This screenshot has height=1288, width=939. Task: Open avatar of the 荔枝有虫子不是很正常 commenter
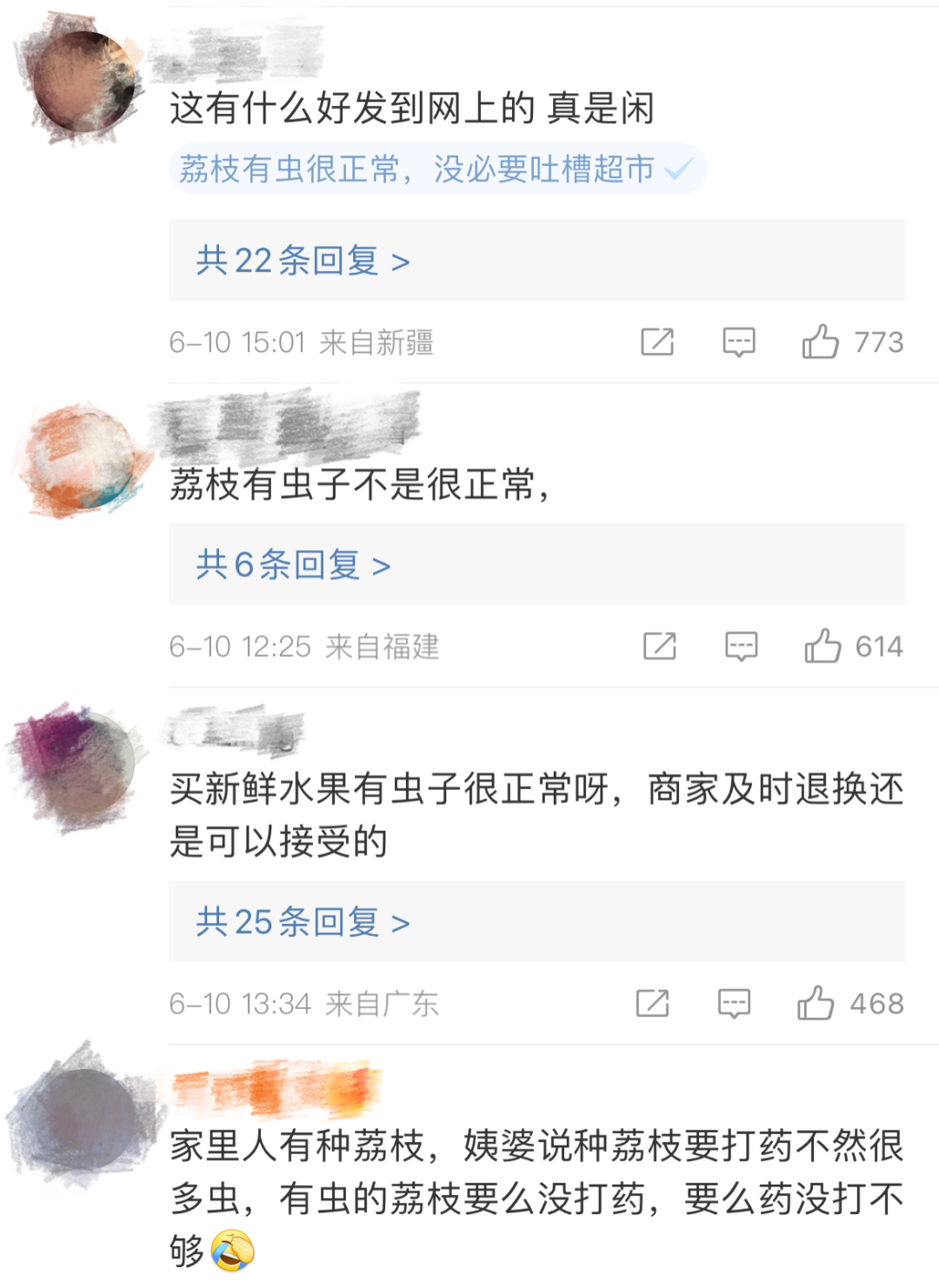(81, 459)
